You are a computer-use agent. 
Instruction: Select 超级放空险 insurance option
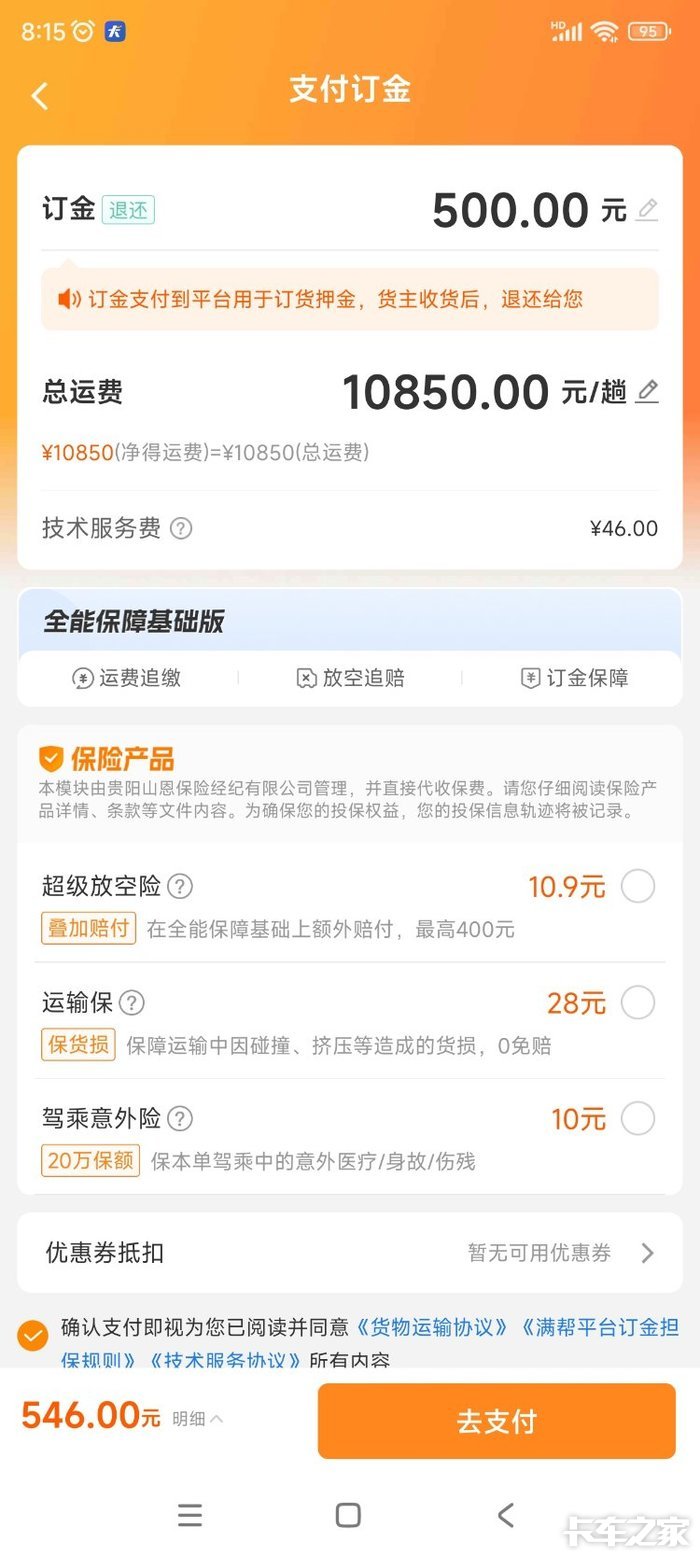(638, 886)
